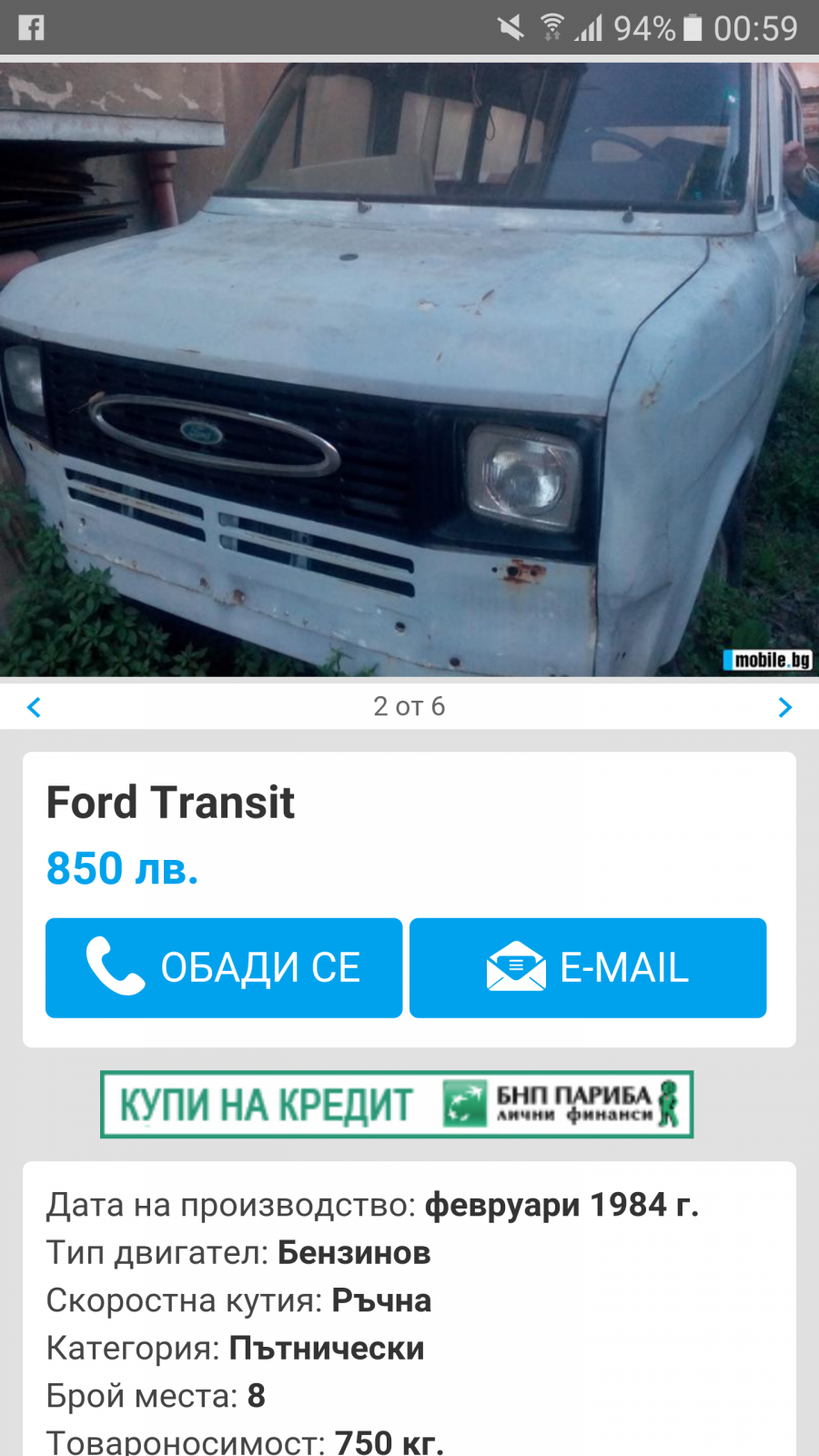
Task: Show the next photo with right arrow
Action: pos(784,707)
